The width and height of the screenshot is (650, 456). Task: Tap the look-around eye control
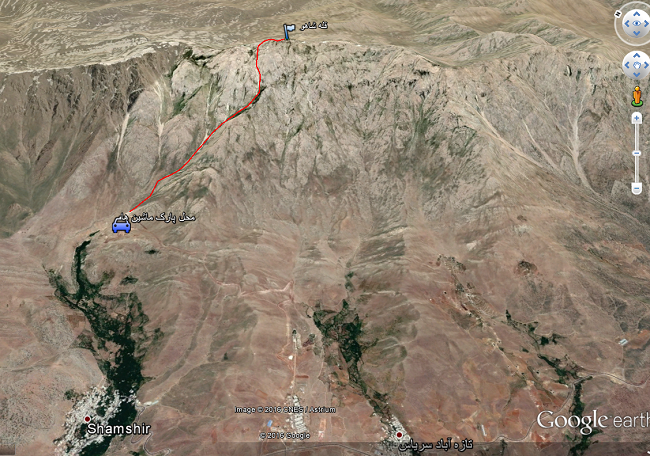[637, 20]
